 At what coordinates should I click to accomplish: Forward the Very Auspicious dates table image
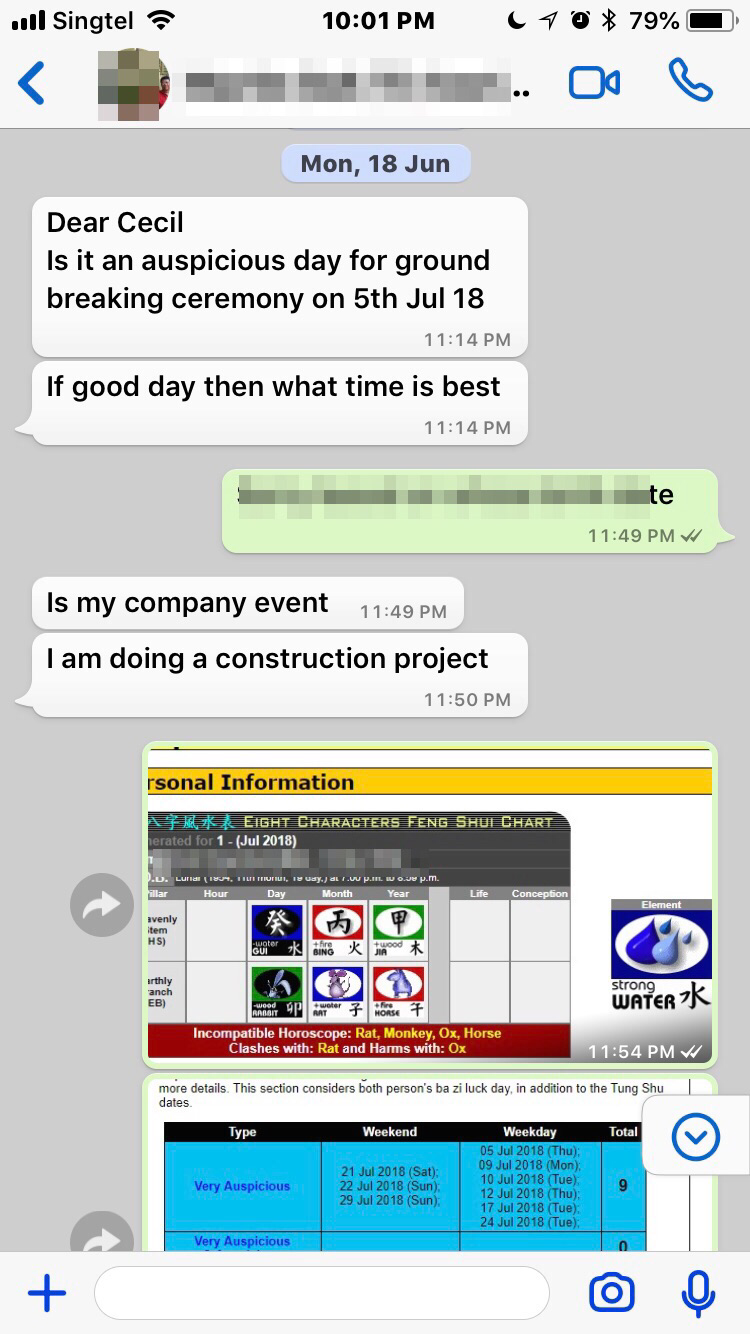[x=102, y=1234]
